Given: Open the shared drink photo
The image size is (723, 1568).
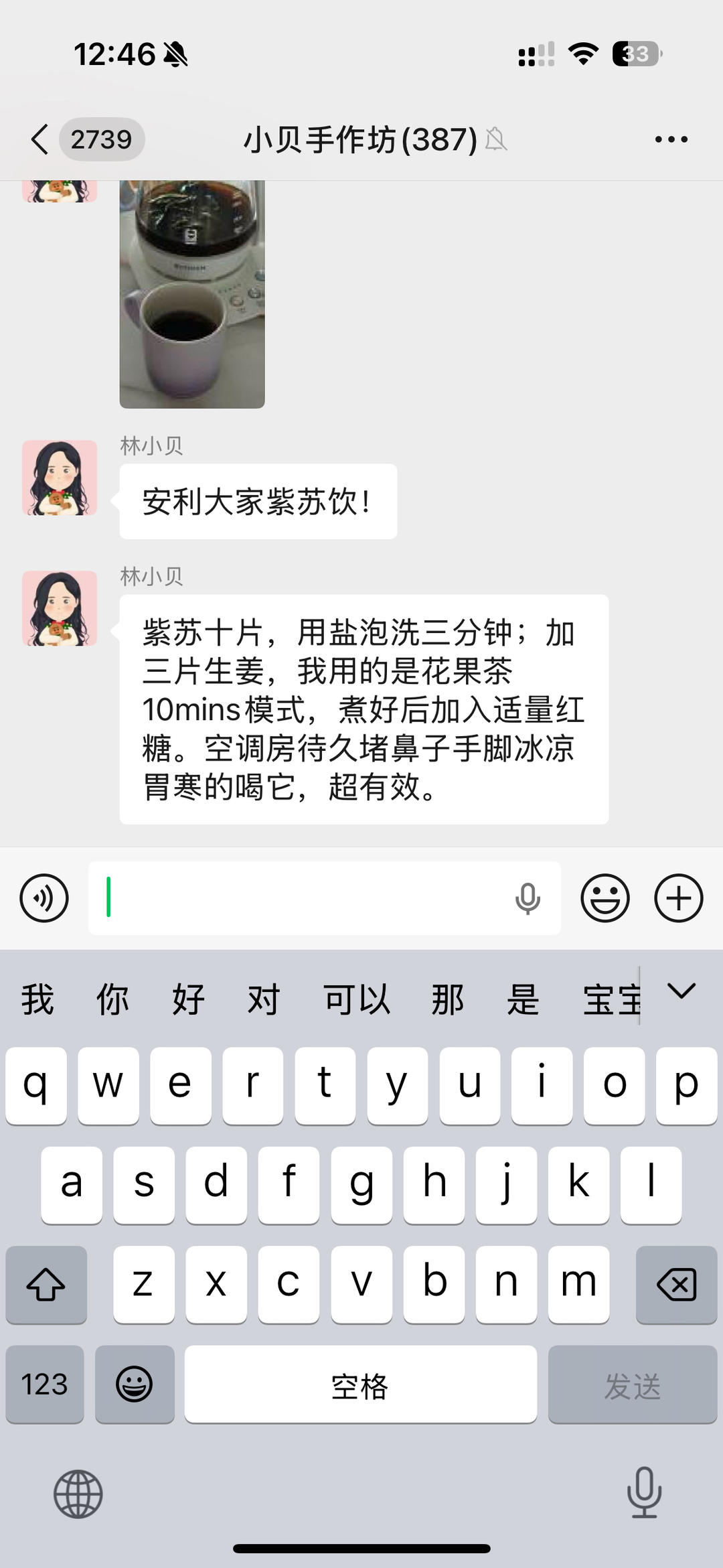Looking at the screenshot, I should pos(192,293).
